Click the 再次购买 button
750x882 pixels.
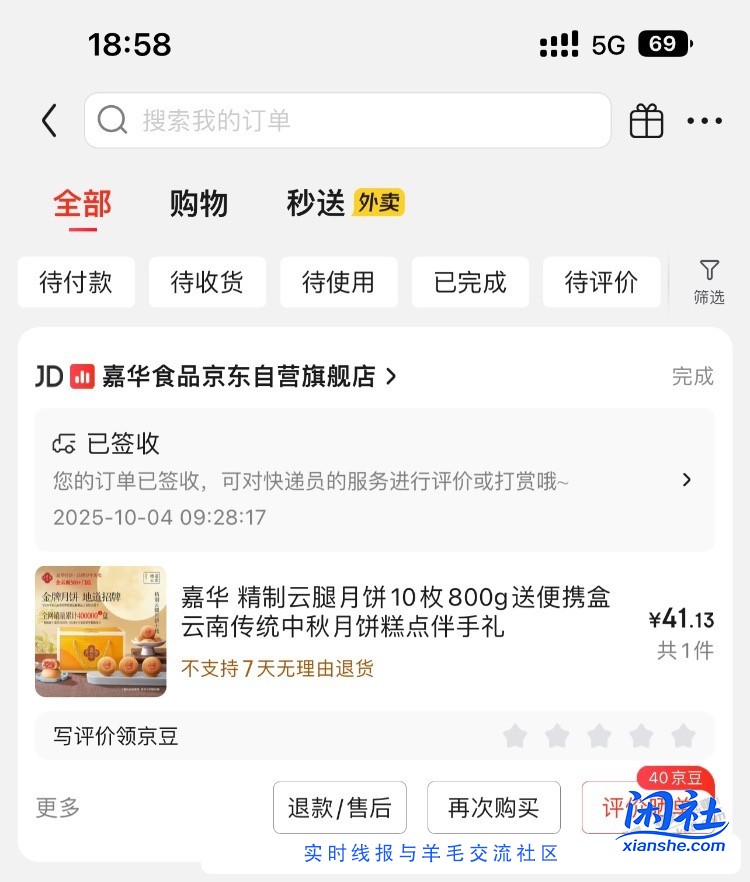point(494,807)
